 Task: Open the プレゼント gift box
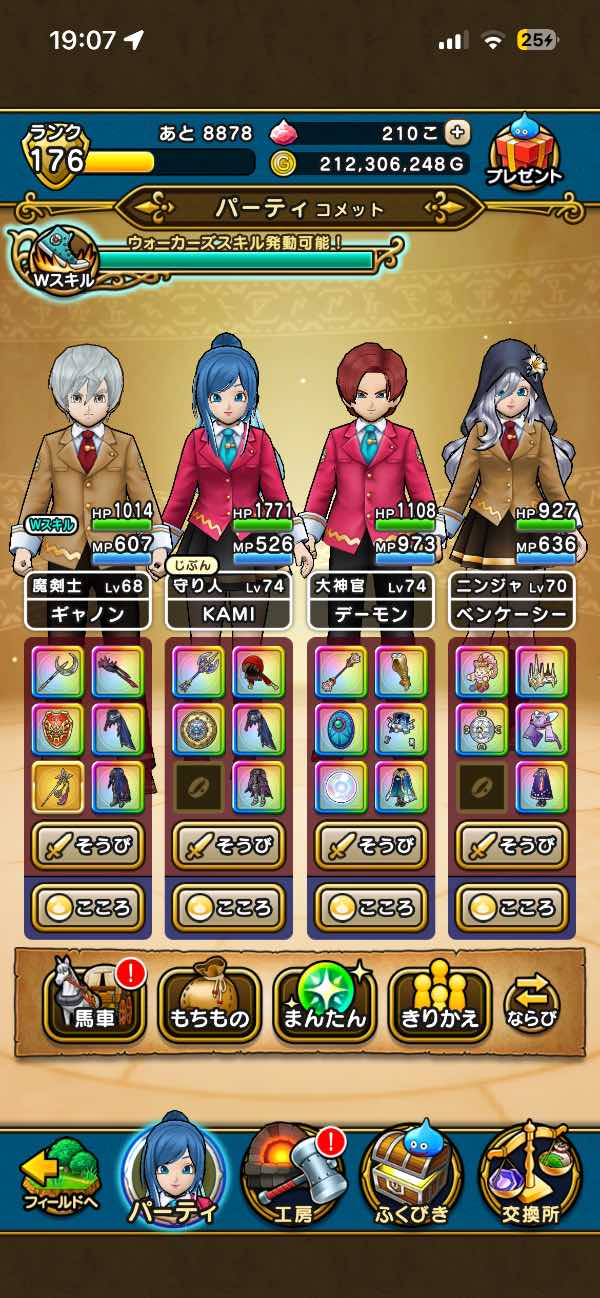coord(524,152)
